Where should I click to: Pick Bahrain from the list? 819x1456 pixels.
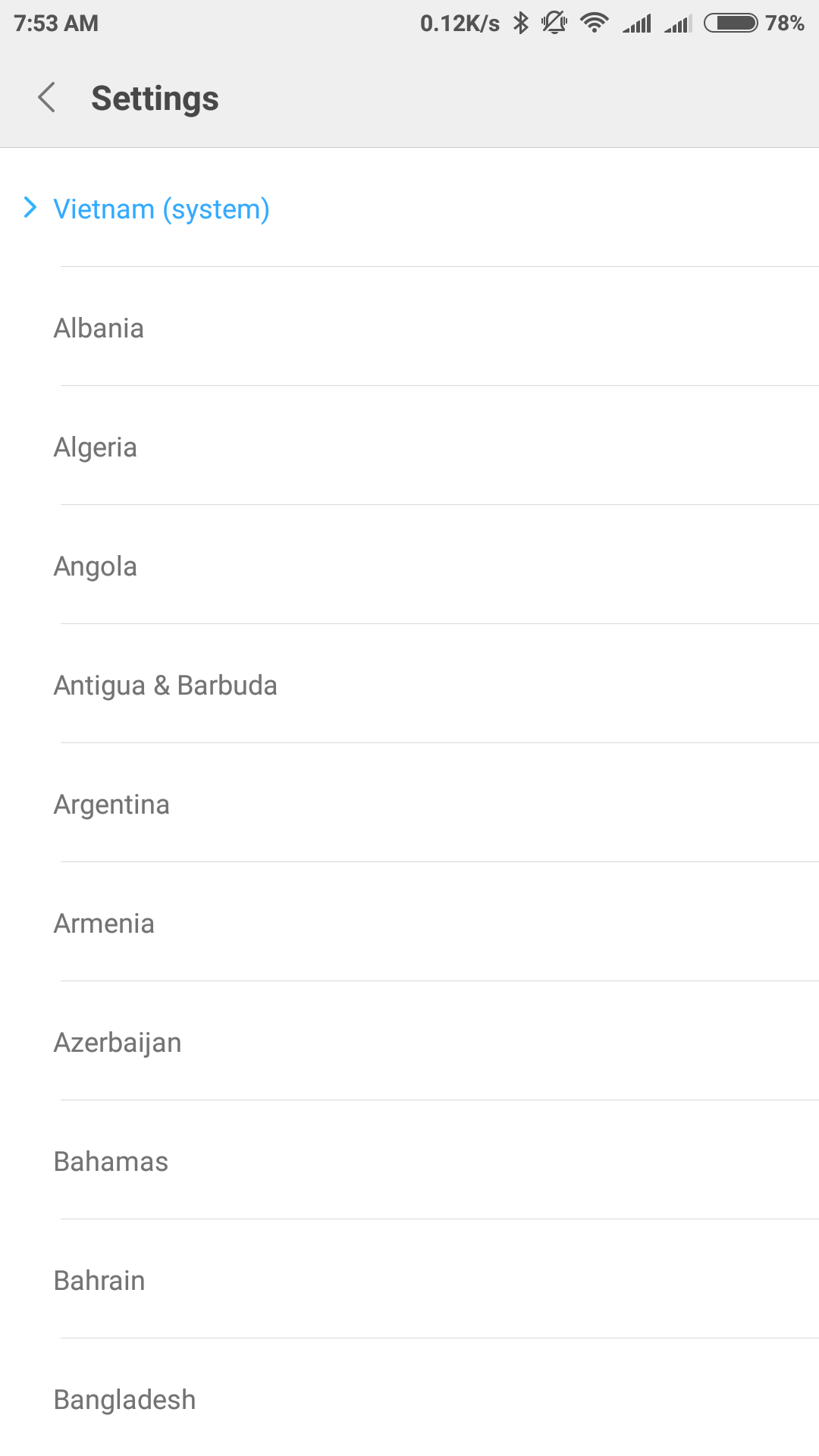pos(409,1279)
